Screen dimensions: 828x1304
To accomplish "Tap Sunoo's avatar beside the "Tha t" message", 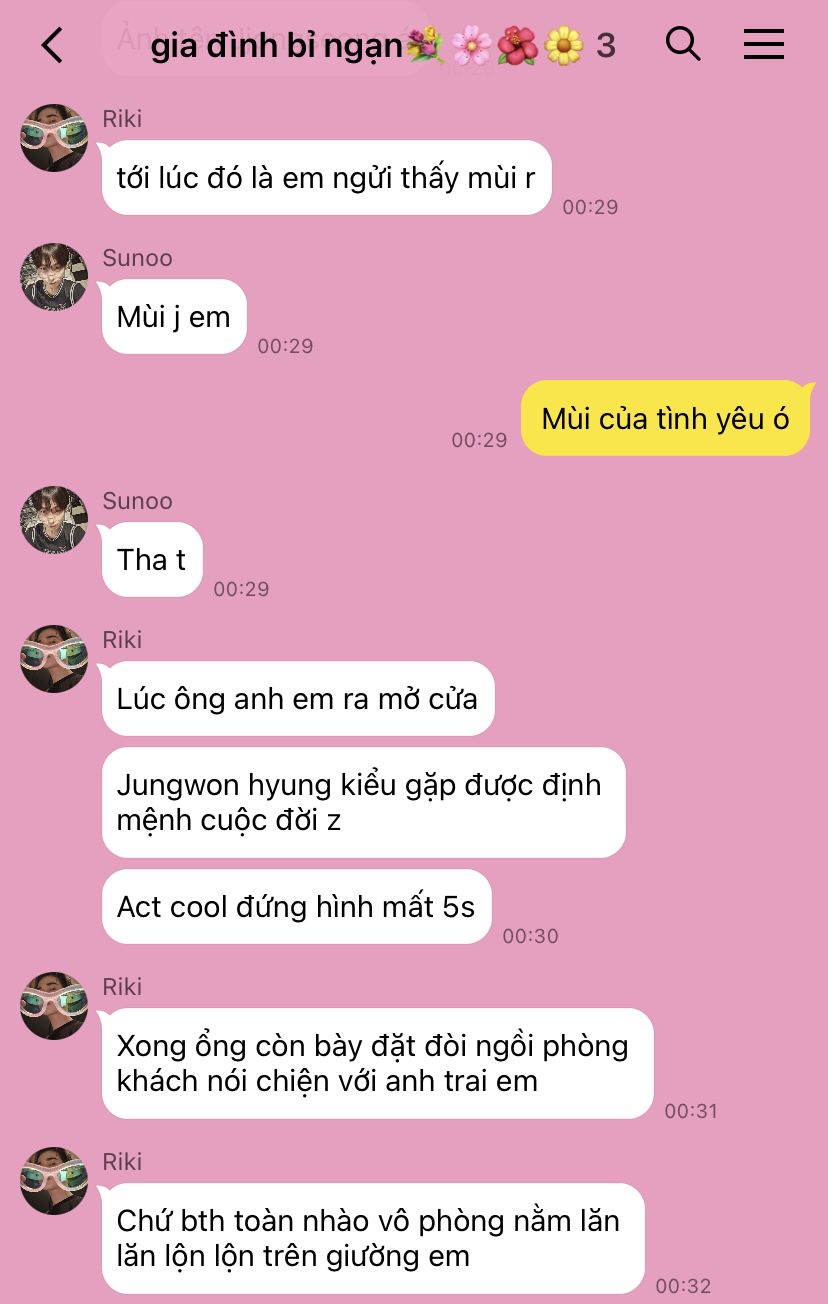I will [x=54, y=520].
